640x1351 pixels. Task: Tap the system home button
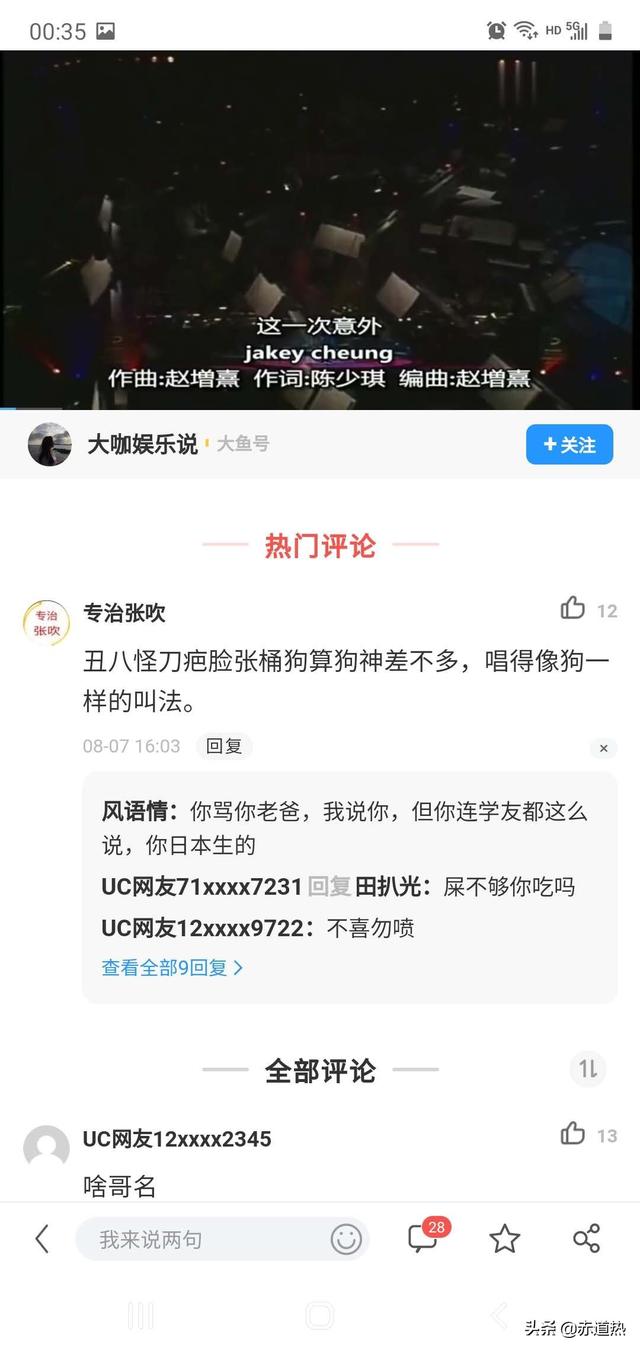[x=320, y=1315]
